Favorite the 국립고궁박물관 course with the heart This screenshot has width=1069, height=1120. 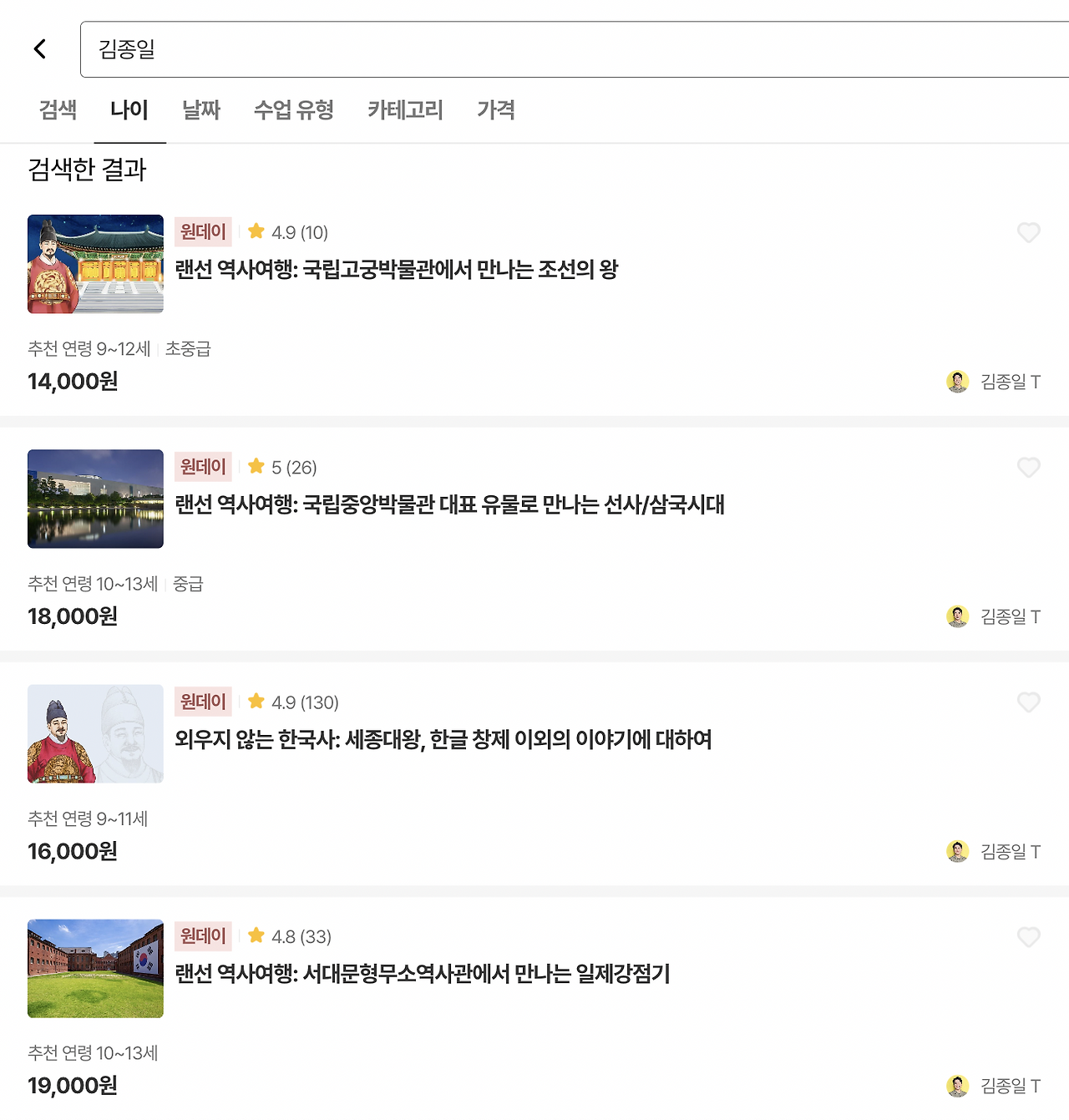(x=1029, y=233)
